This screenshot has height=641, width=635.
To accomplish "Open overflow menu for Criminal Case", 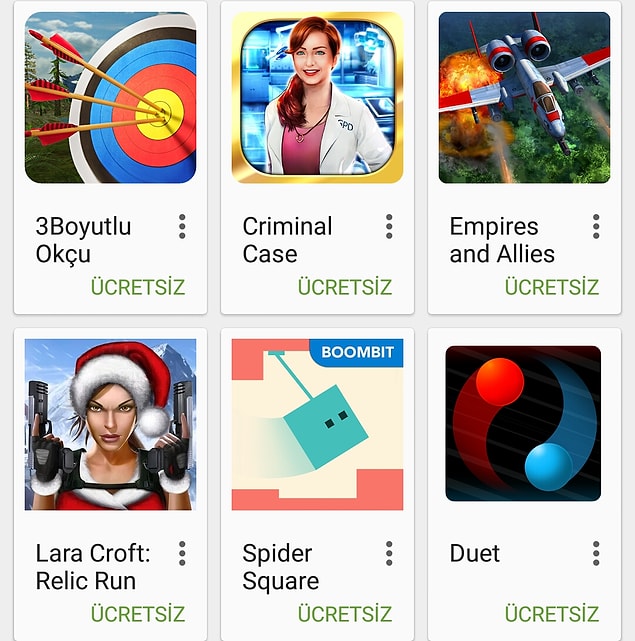I will coord(389,227).
